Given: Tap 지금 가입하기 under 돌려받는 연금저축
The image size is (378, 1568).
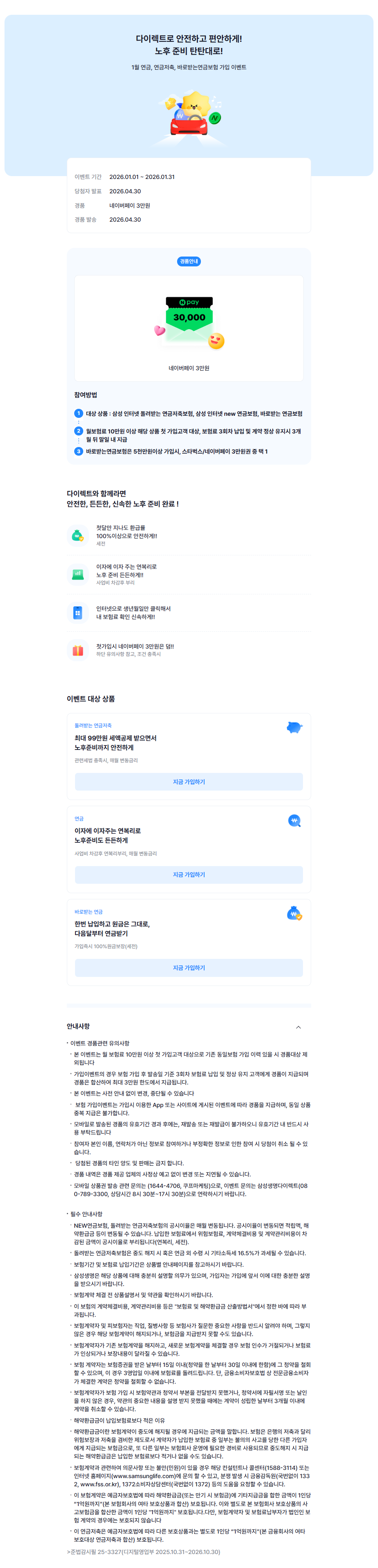Looking at the screenshot, I should pyautogui.click(x=189, y=782).
